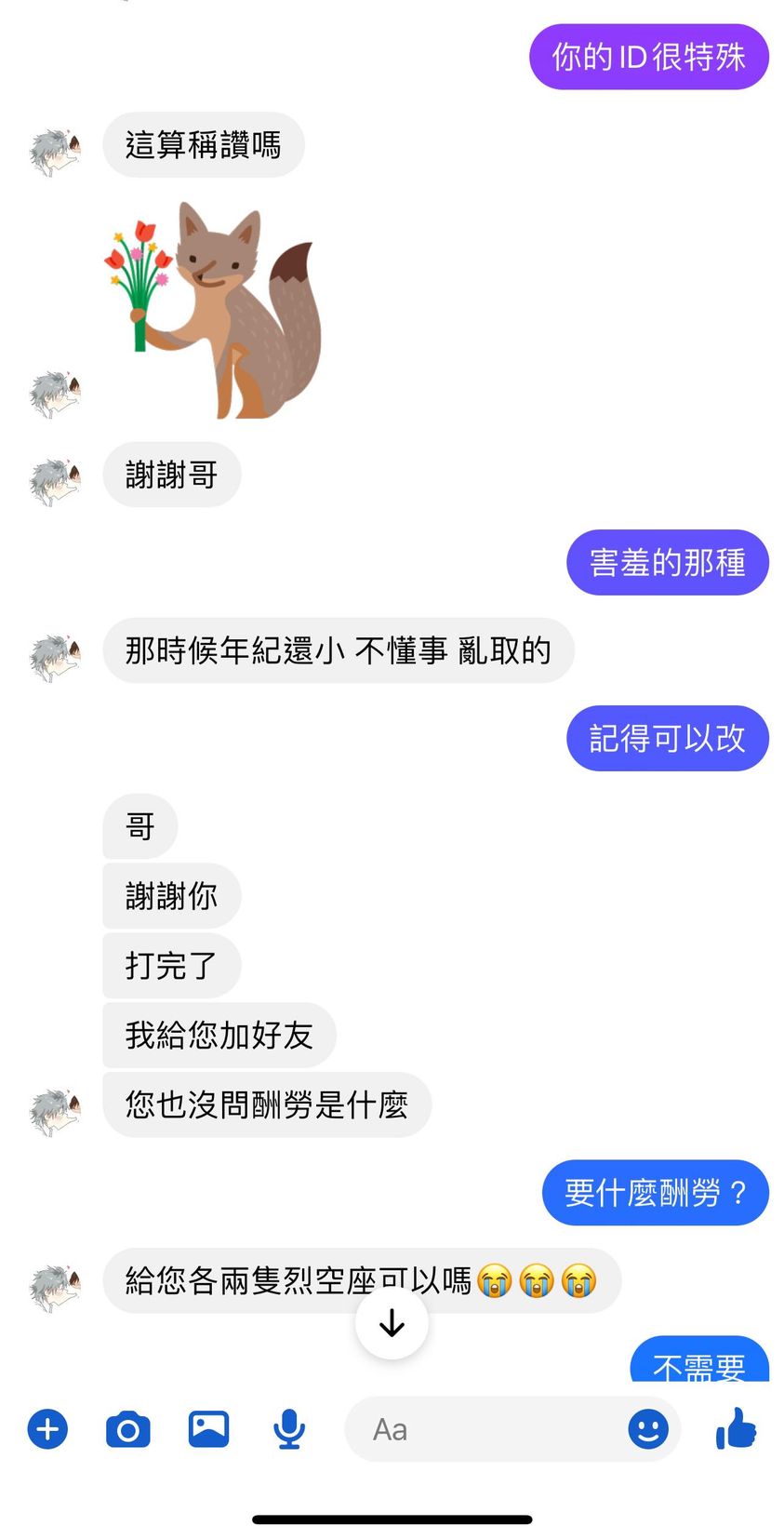Open the plus menu for more actions
This screenshot has width=784, height=1539.
48,1429
